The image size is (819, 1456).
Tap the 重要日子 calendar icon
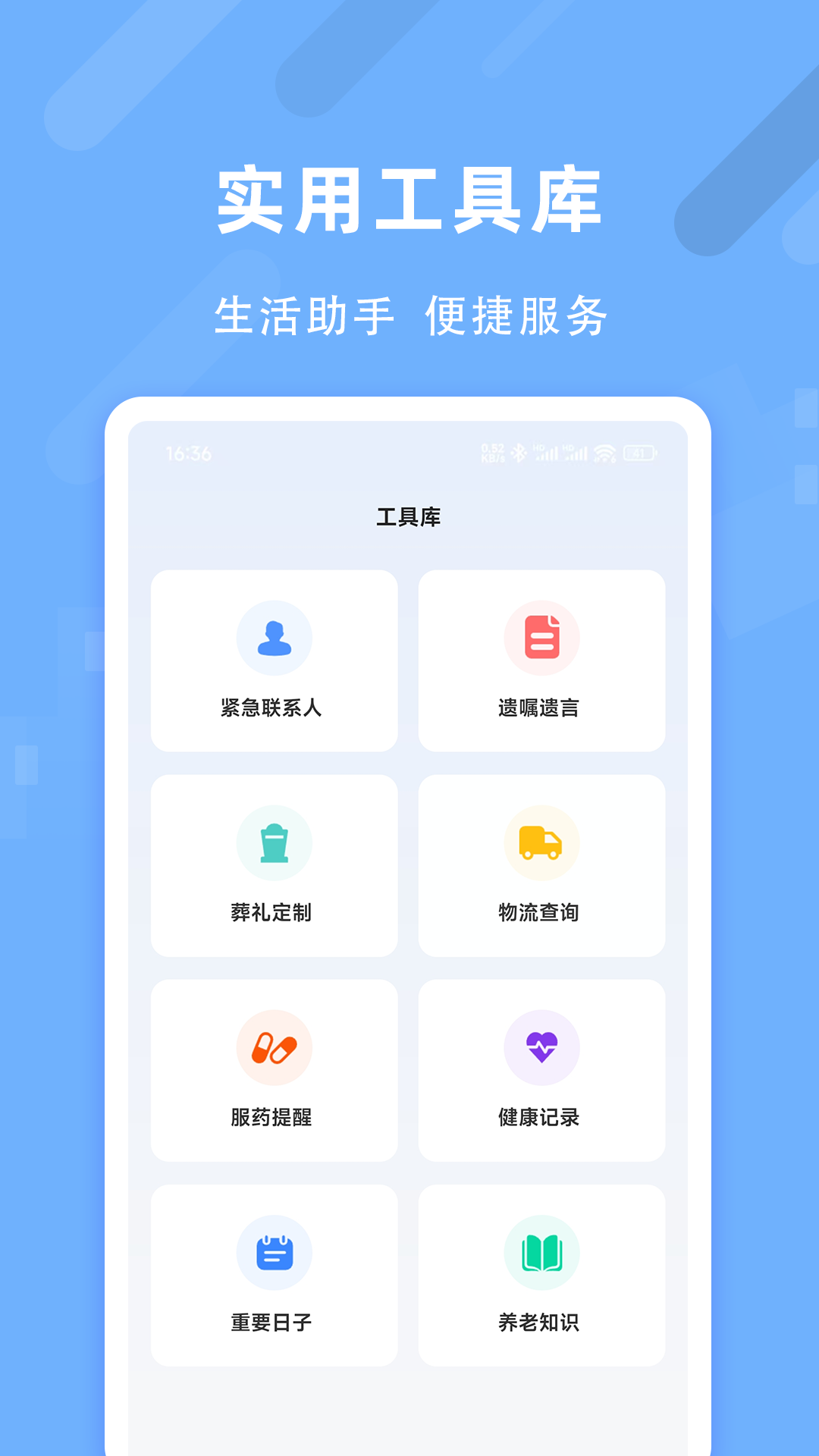coord(275,1253)
